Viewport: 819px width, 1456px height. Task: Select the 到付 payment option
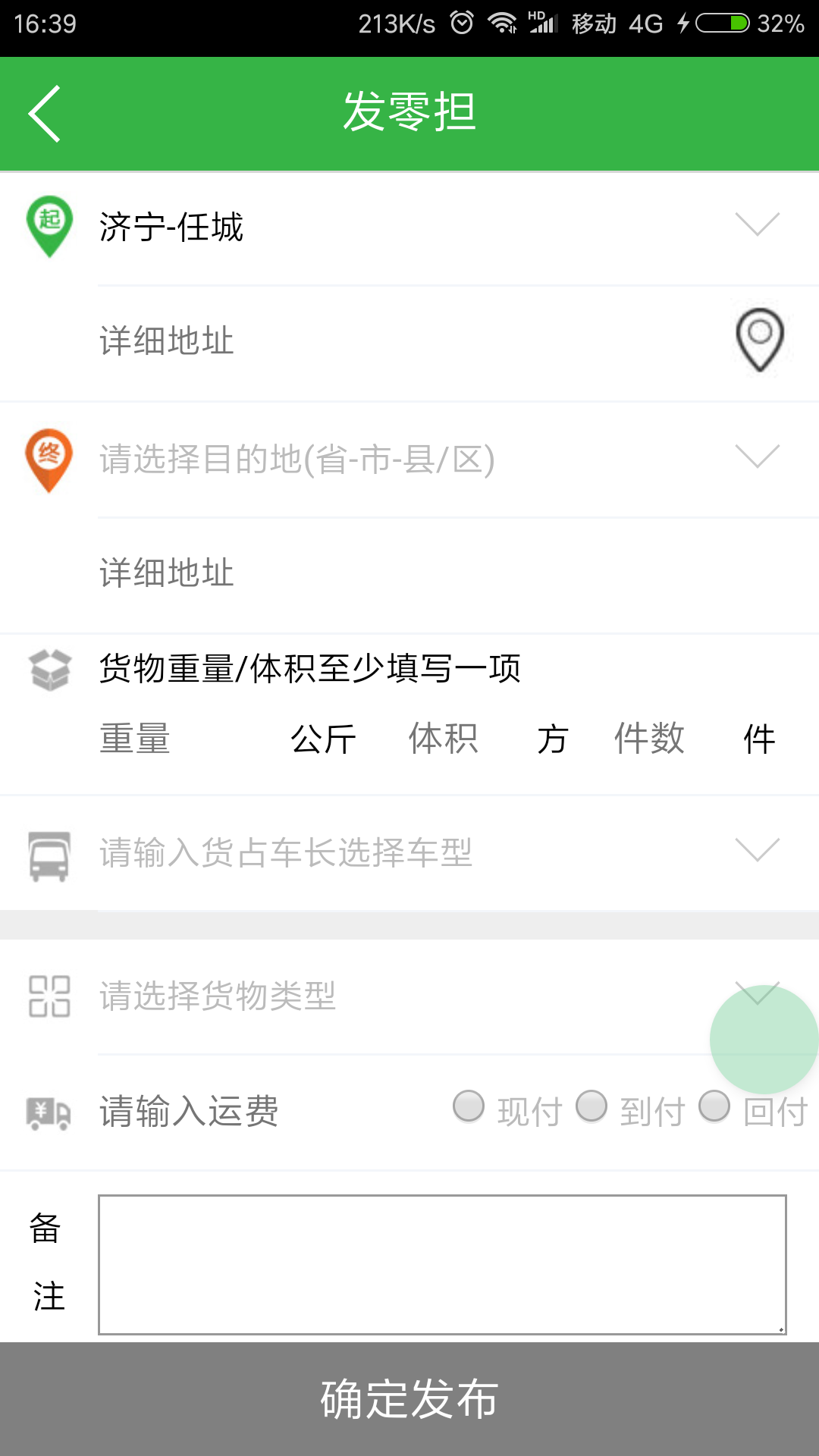coord(630,1110)
